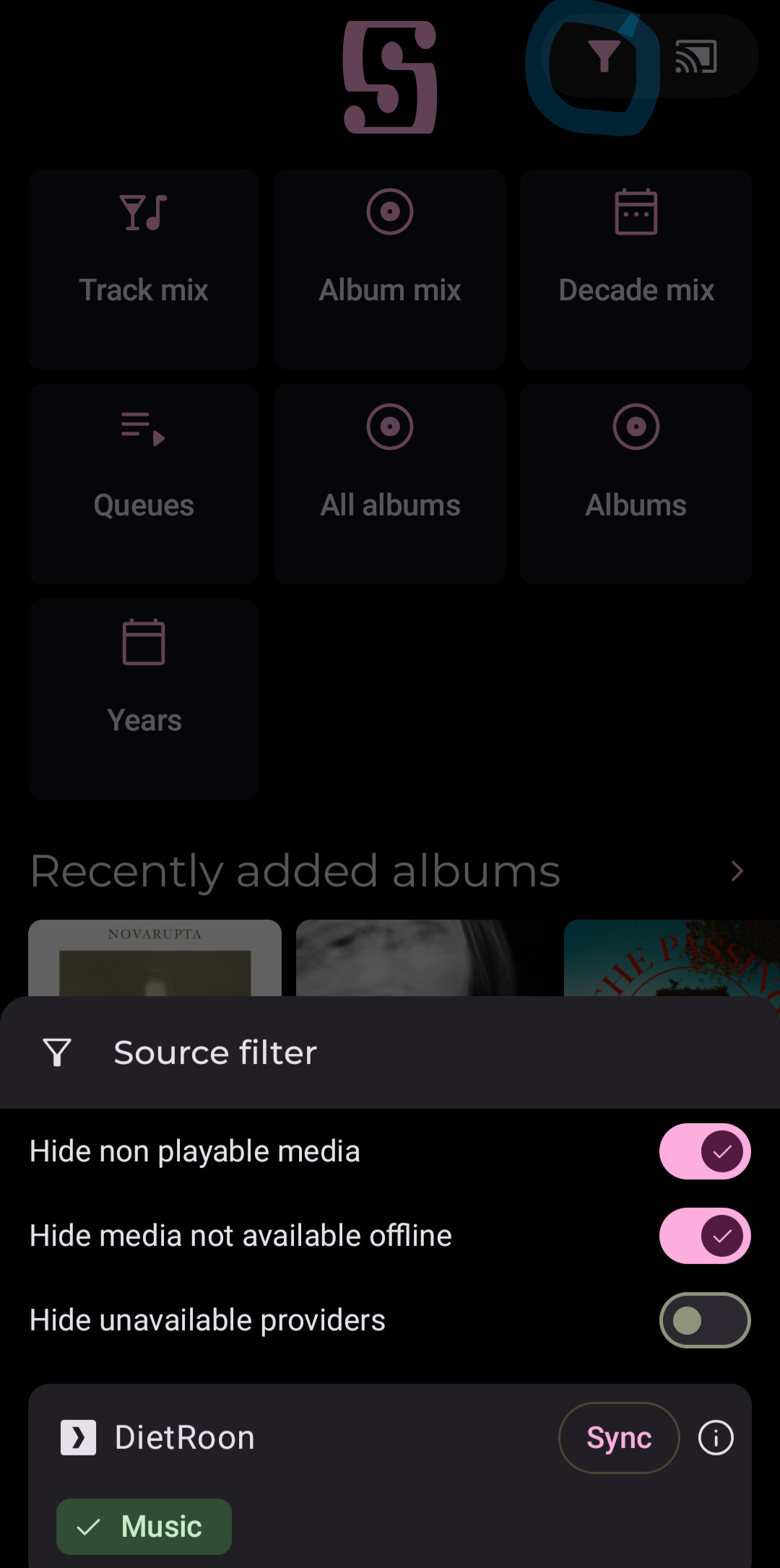Sync the DietRoon provider
Screen dimensions: 780x1568
click(619, 1438)
